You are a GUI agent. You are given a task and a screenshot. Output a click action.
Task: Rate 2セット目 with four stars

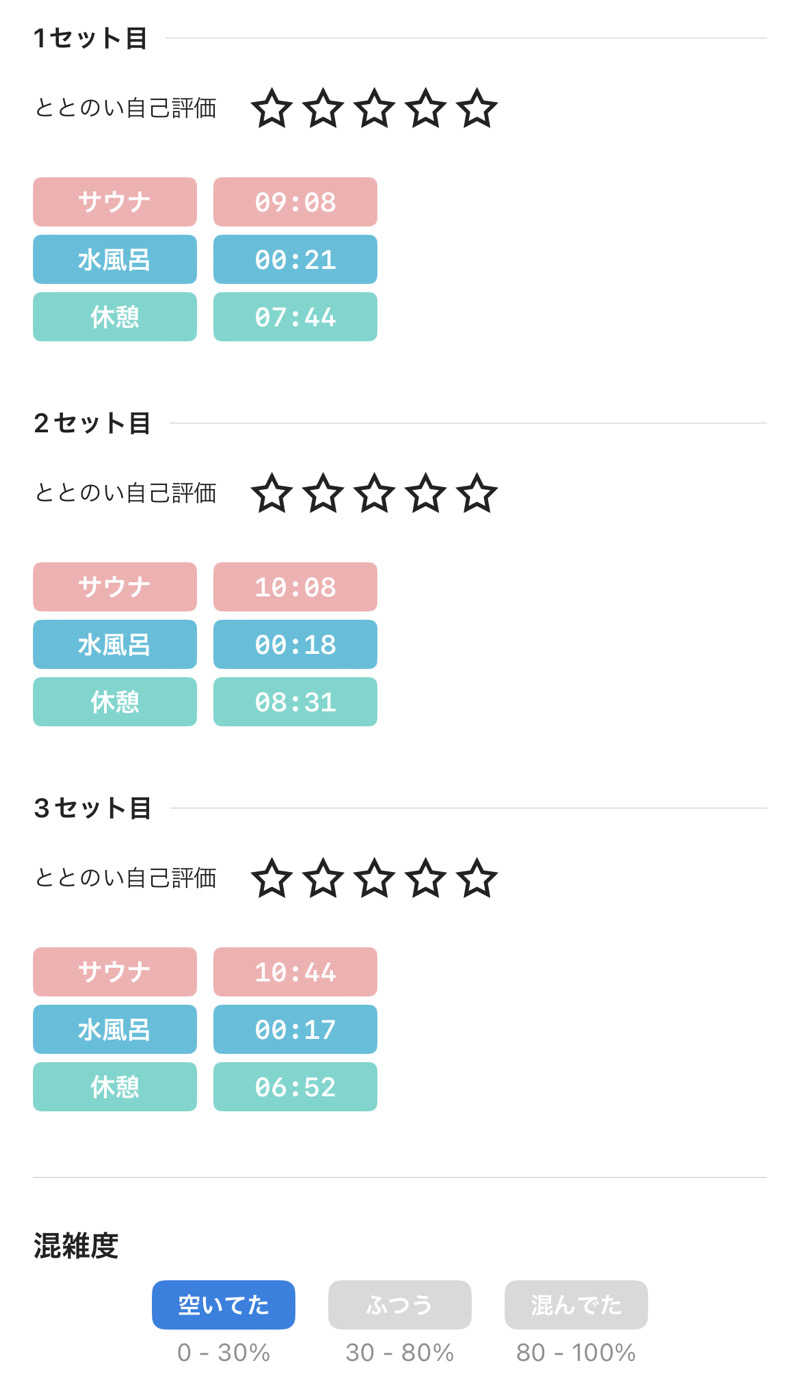coord(425,494)
